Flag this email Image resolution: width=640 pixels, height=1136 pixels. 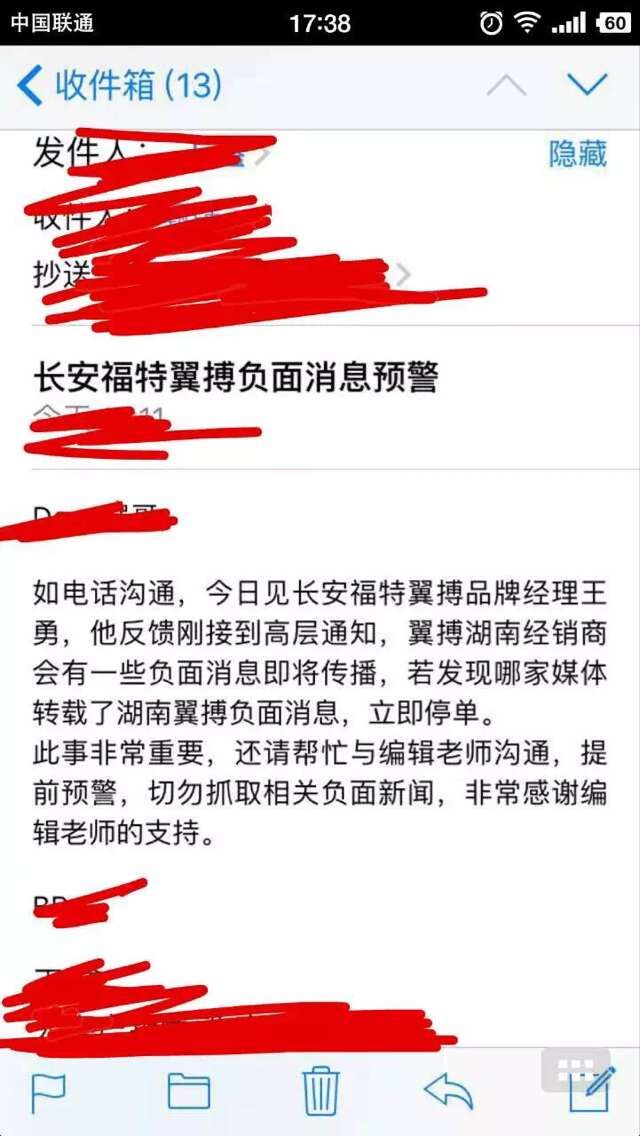click(47, 1090)
